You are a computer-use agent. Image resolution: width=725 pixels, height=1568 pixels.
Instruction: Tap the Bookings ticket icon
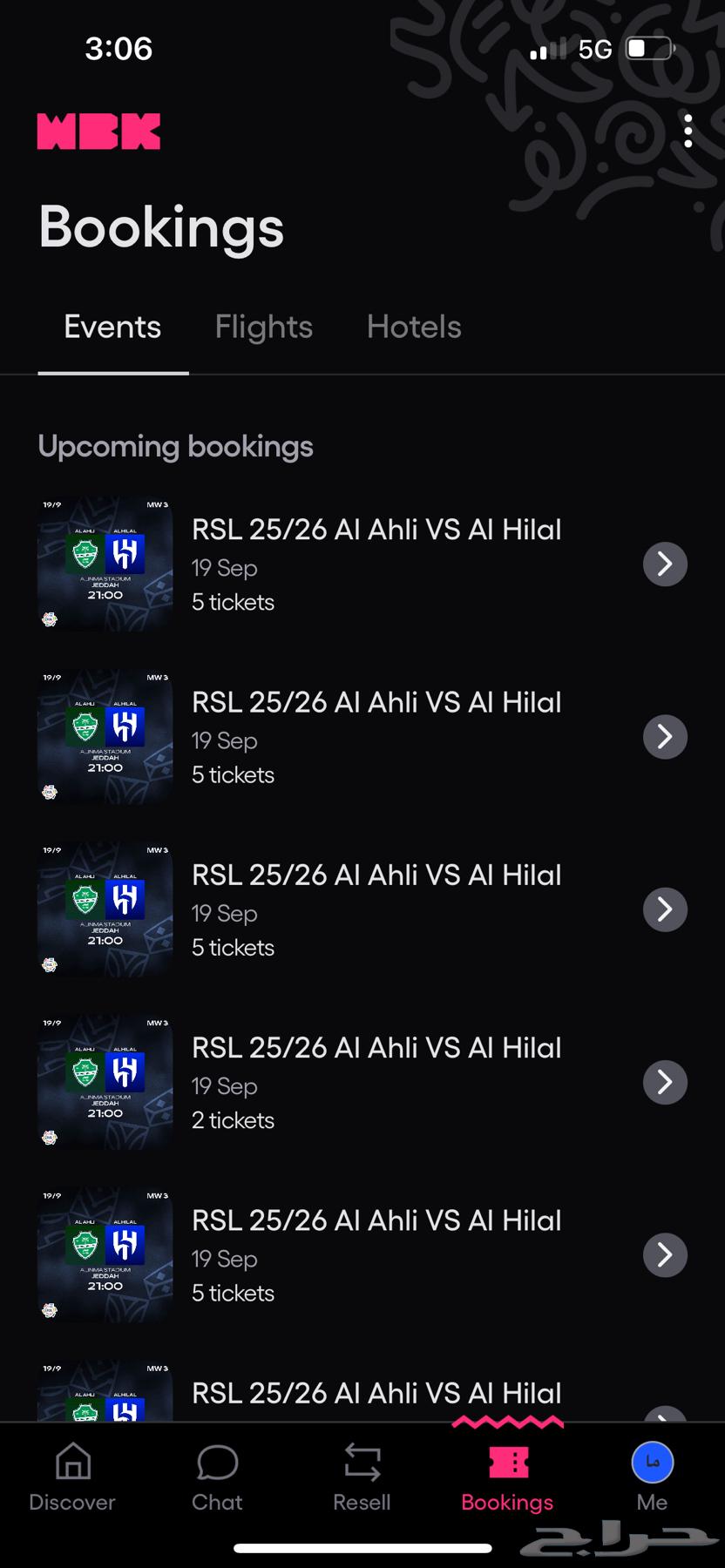pos(506,1468)
